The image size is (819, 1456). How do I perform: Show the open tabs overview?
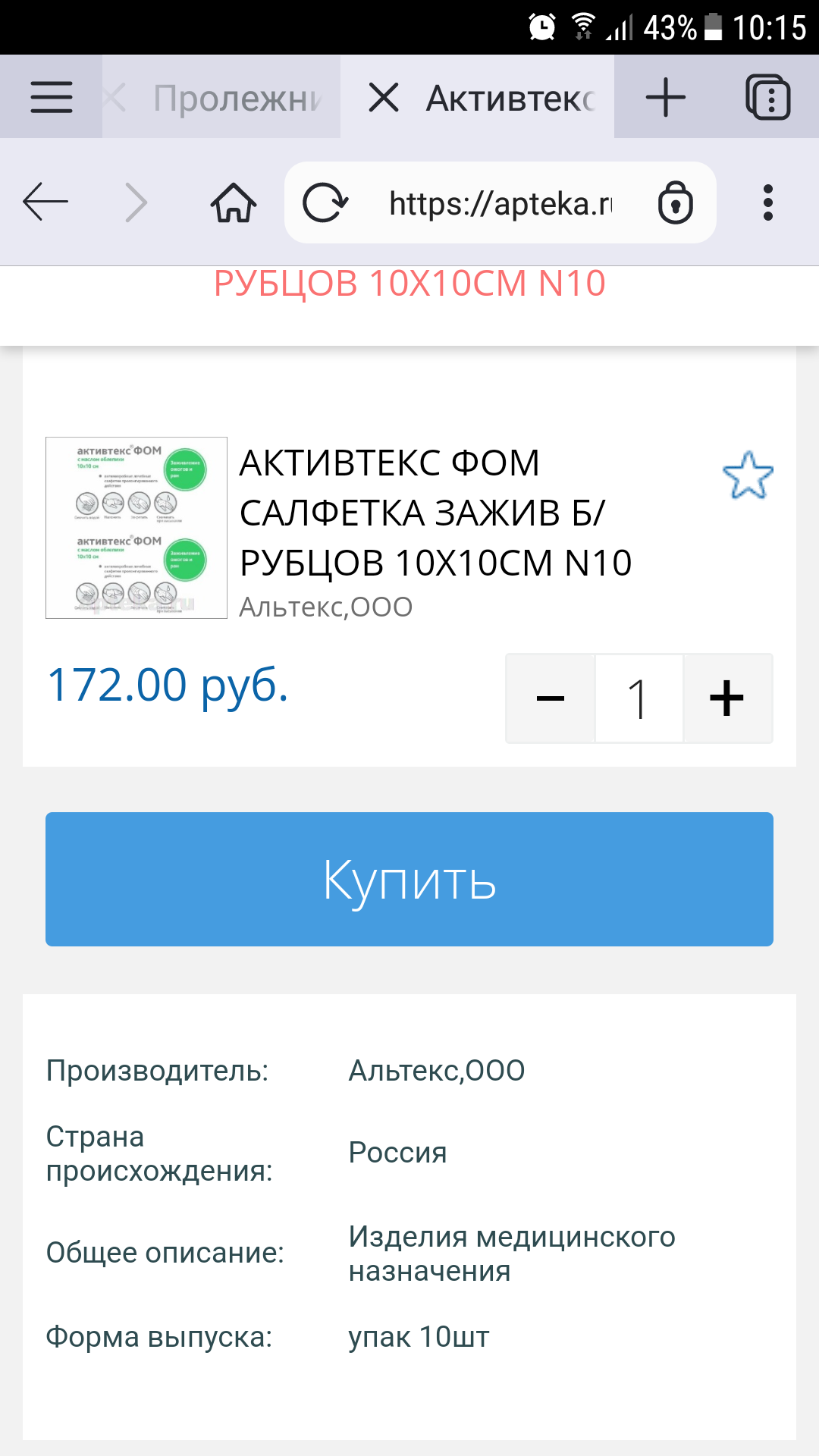click(767, 98)
